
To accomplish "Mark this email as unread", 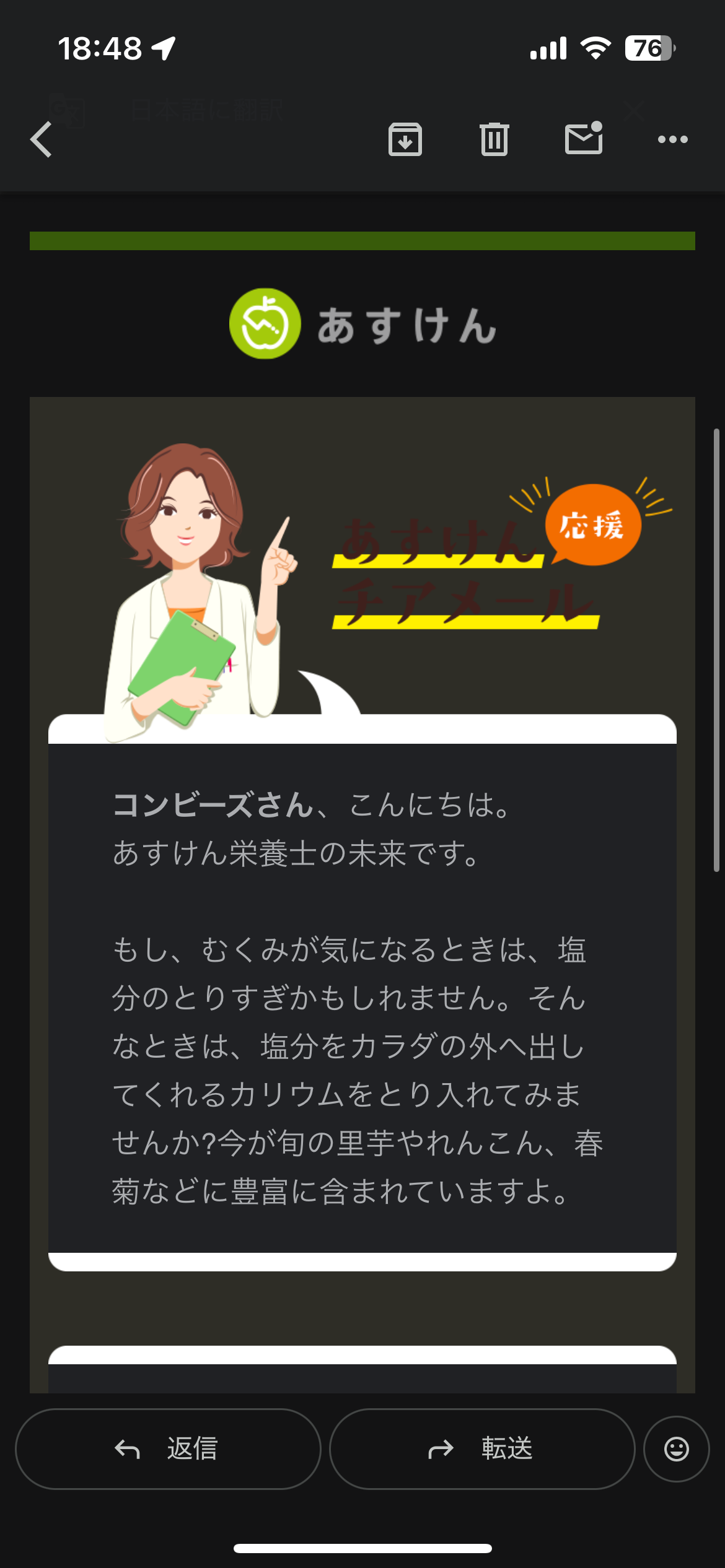I will pos(584,138).
